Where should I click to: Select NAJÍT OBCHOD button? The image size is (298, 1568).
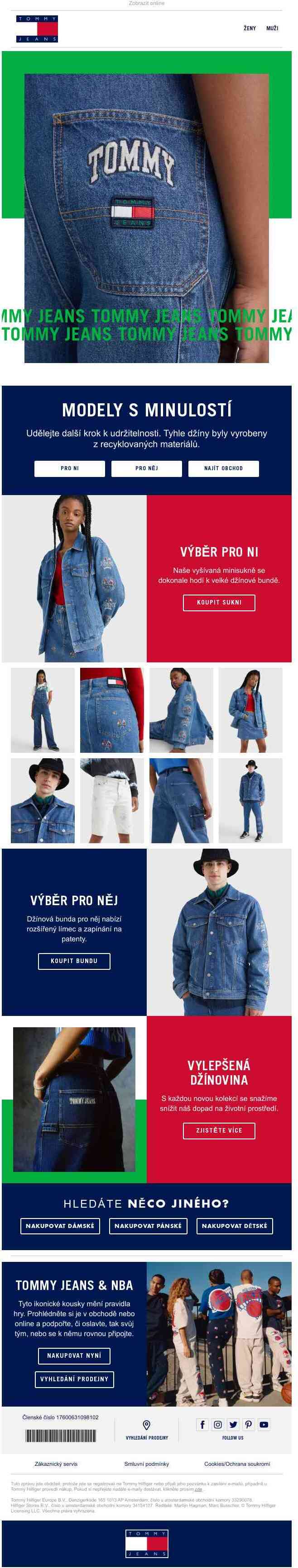(223, 468)
